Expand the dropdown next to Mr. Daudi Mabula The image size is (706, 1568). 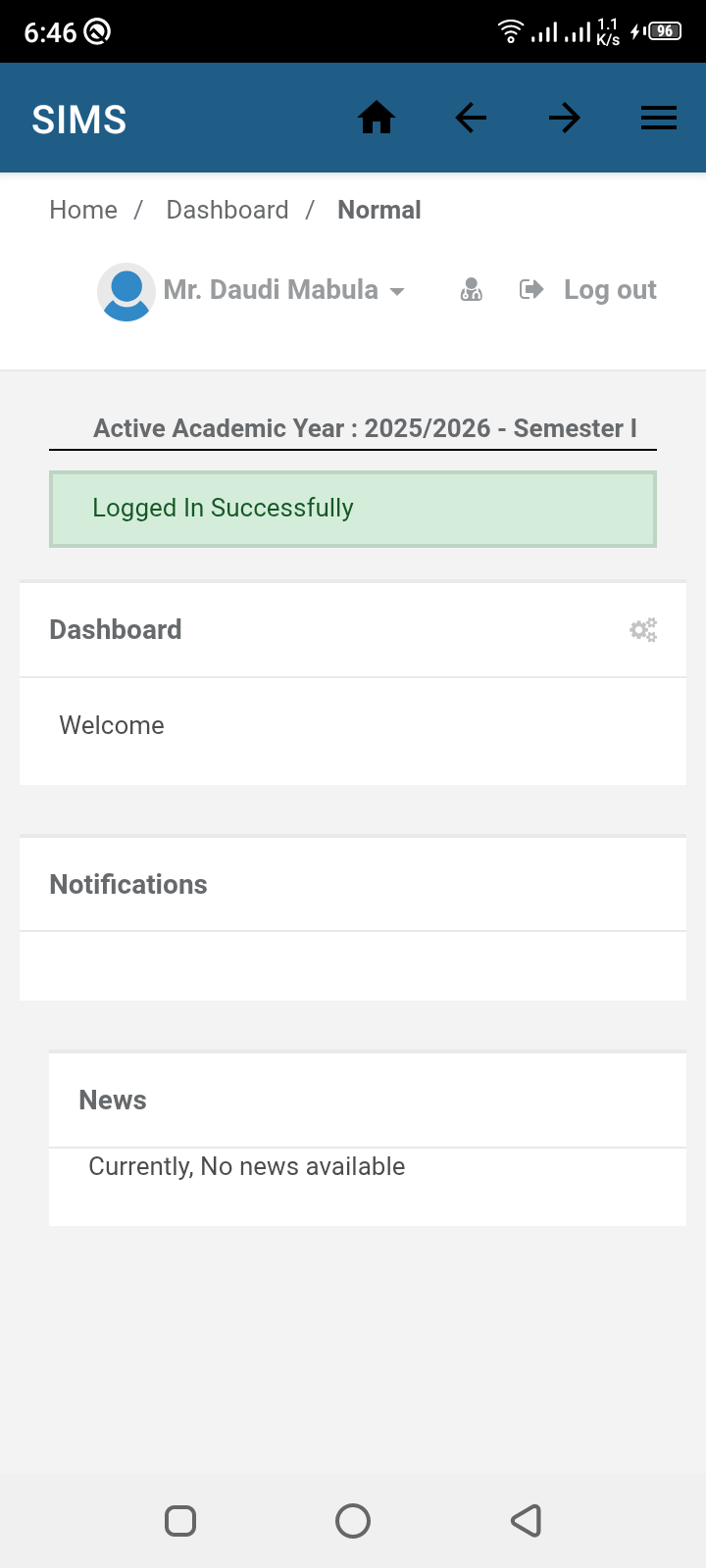pyautogui.click(x=397, y=291)
